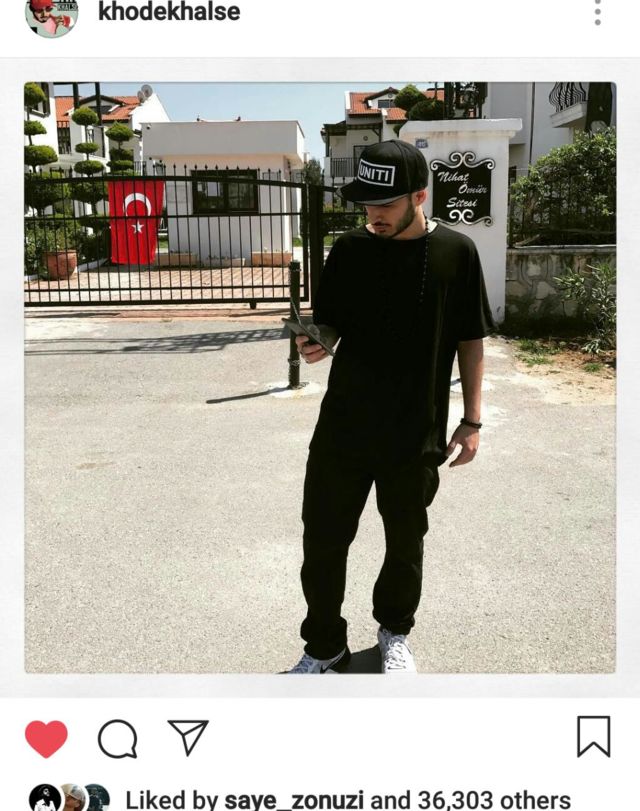Open comments with the speech bubble icon
Viewport: 640px width, 811px height.
pyautogui.click(x=117, y=738)
